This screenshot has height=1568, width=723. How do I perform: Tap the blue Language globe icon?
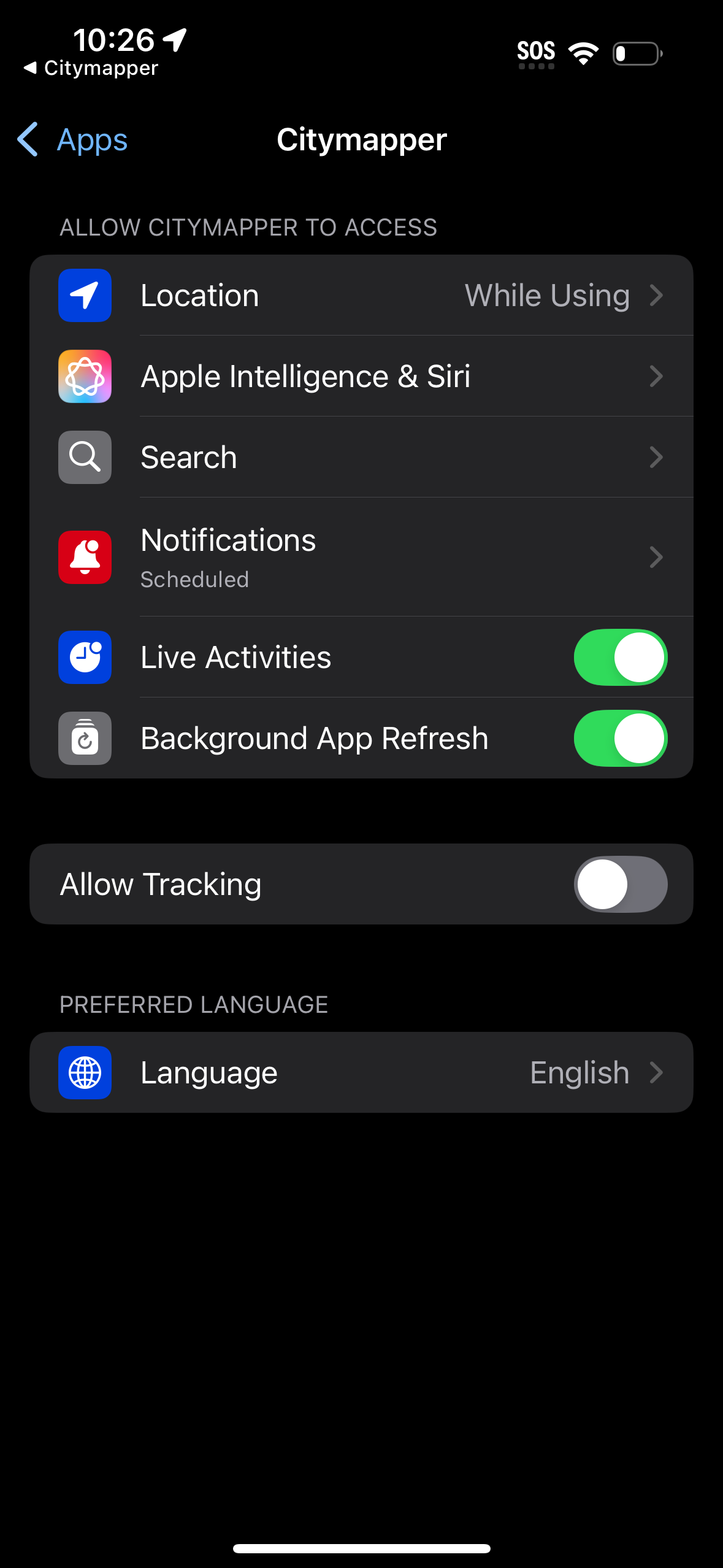pyautogui.click(x=85, y=1072)
